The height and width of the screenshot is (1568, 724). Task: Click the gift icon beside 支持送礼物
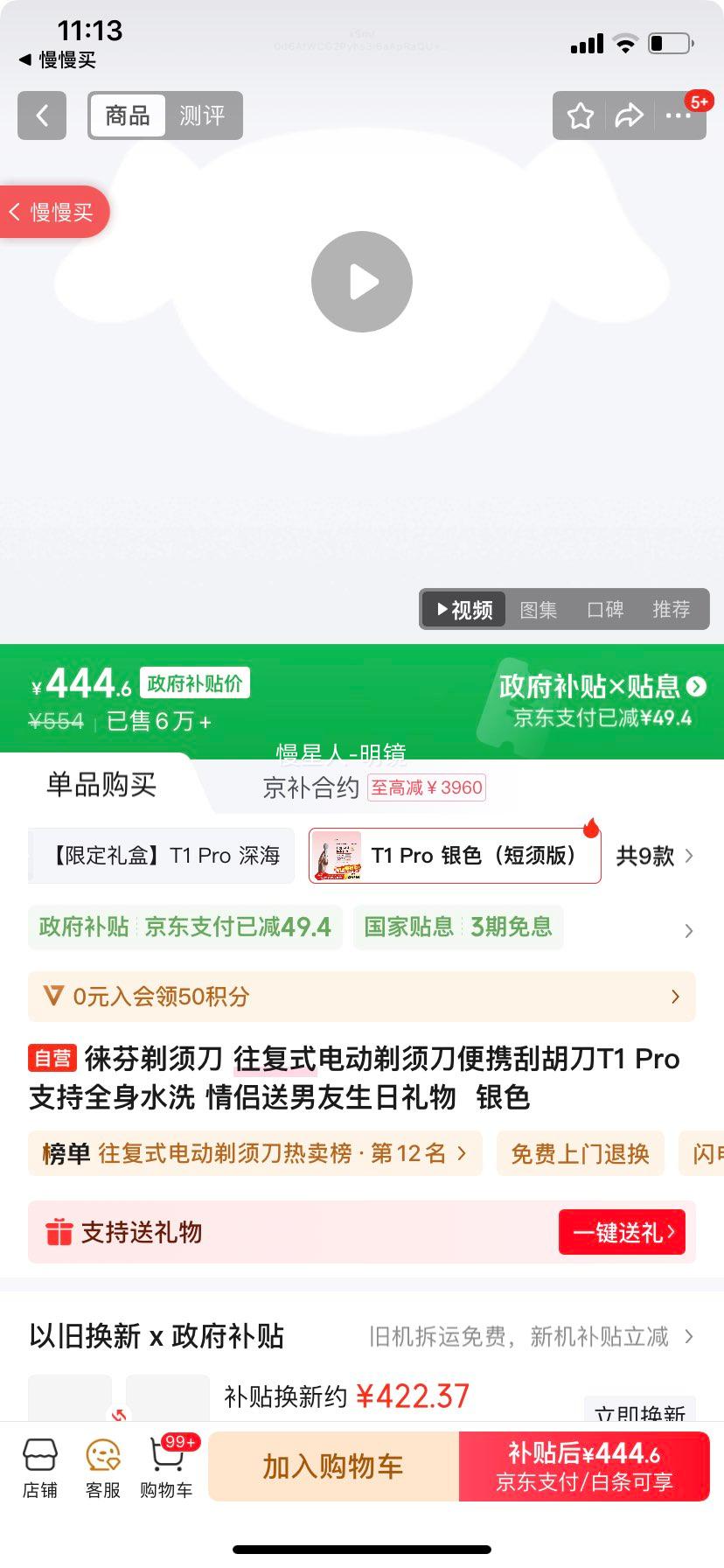(59, 1232)
